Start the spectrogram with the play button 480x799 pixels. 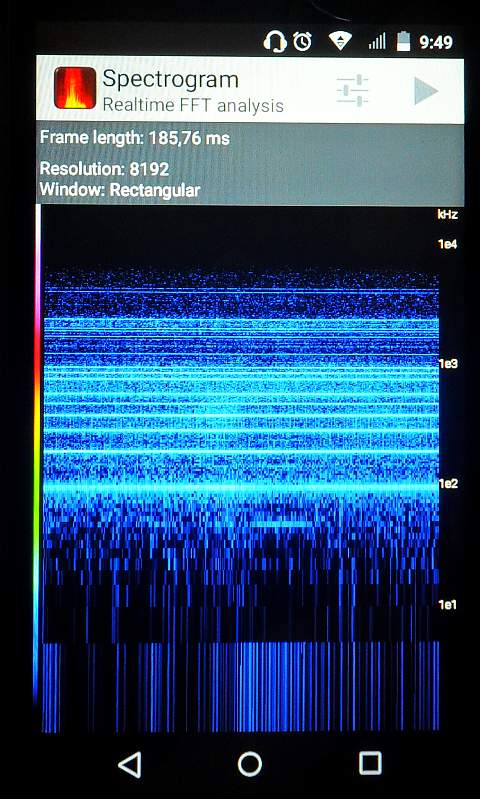click(426, 91)
